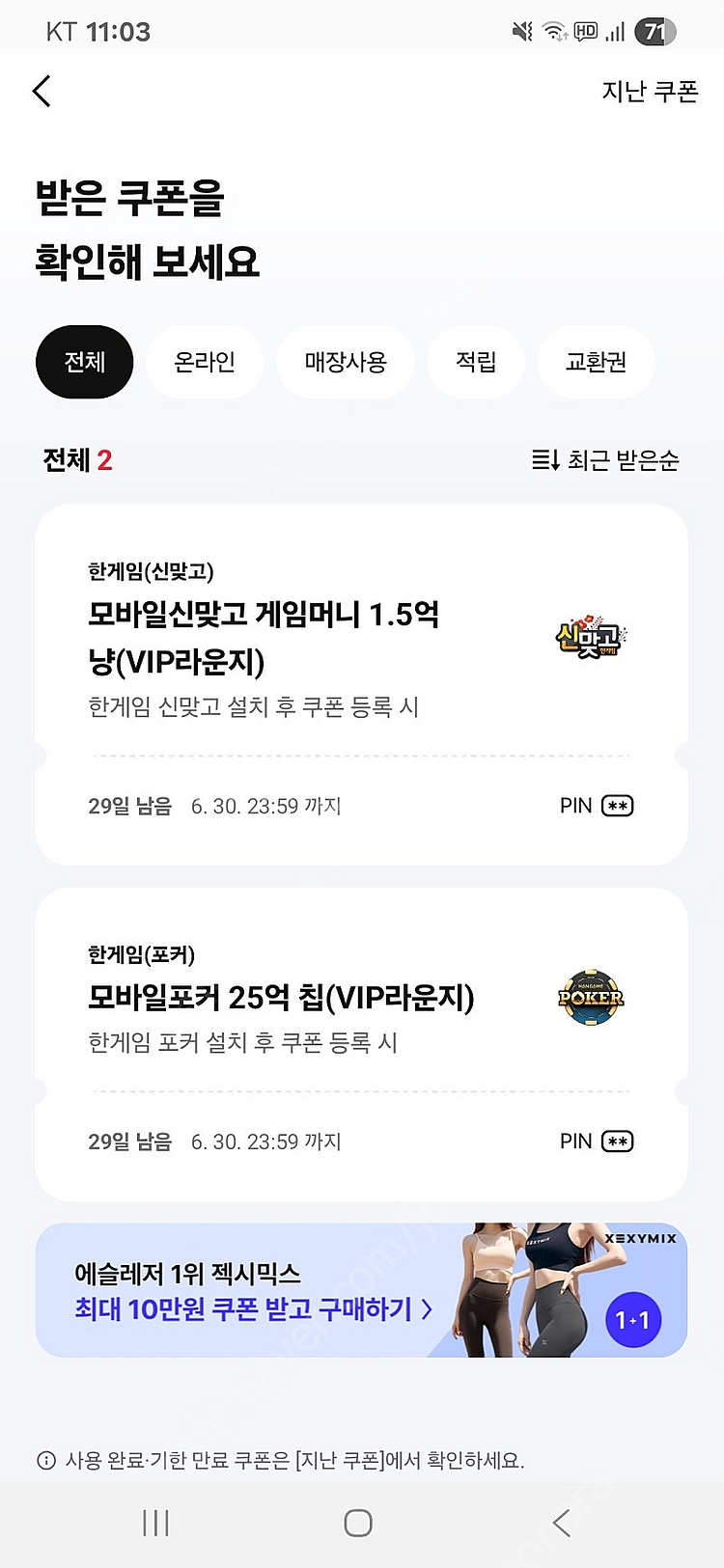Viewport: 724px width, 1568px height.
Task: Tap the 최대 10만원 쿠폰 받고 구매하기 link
Action: [241, 1308]
